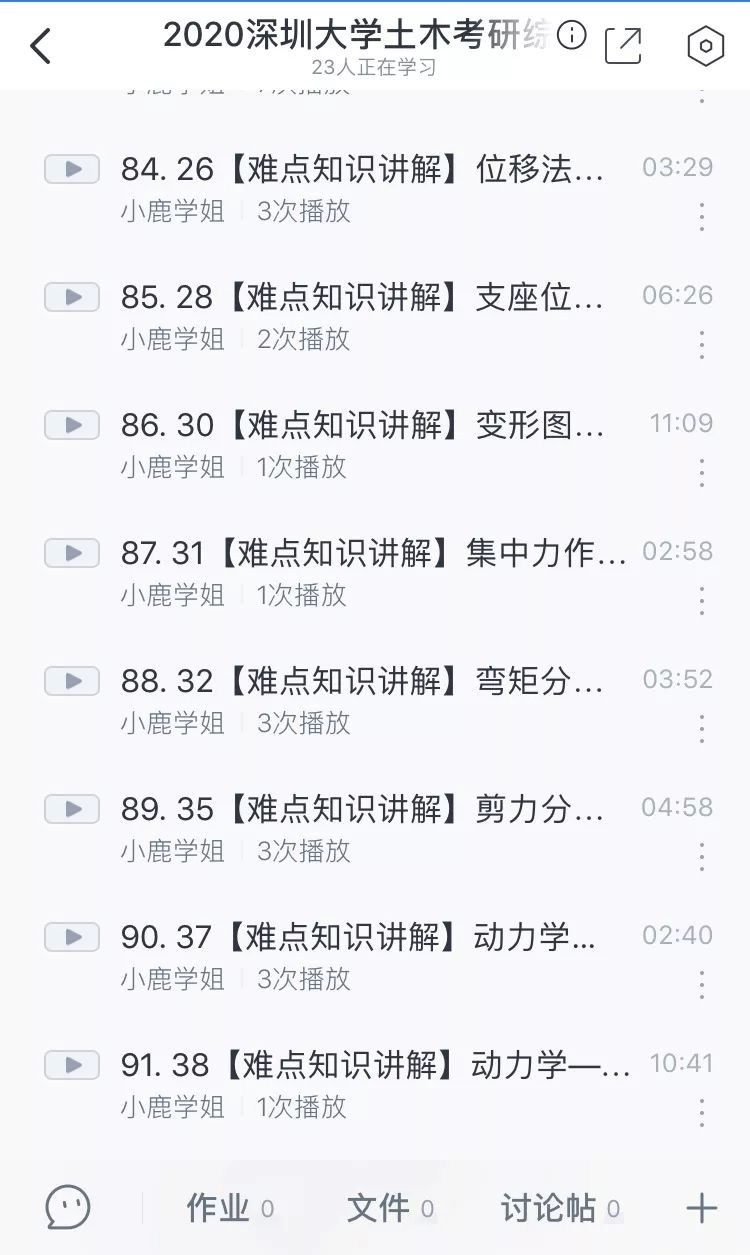Go back using the top-left arrow
This screenshot has width=750, height=1255.
coord(40,46)
